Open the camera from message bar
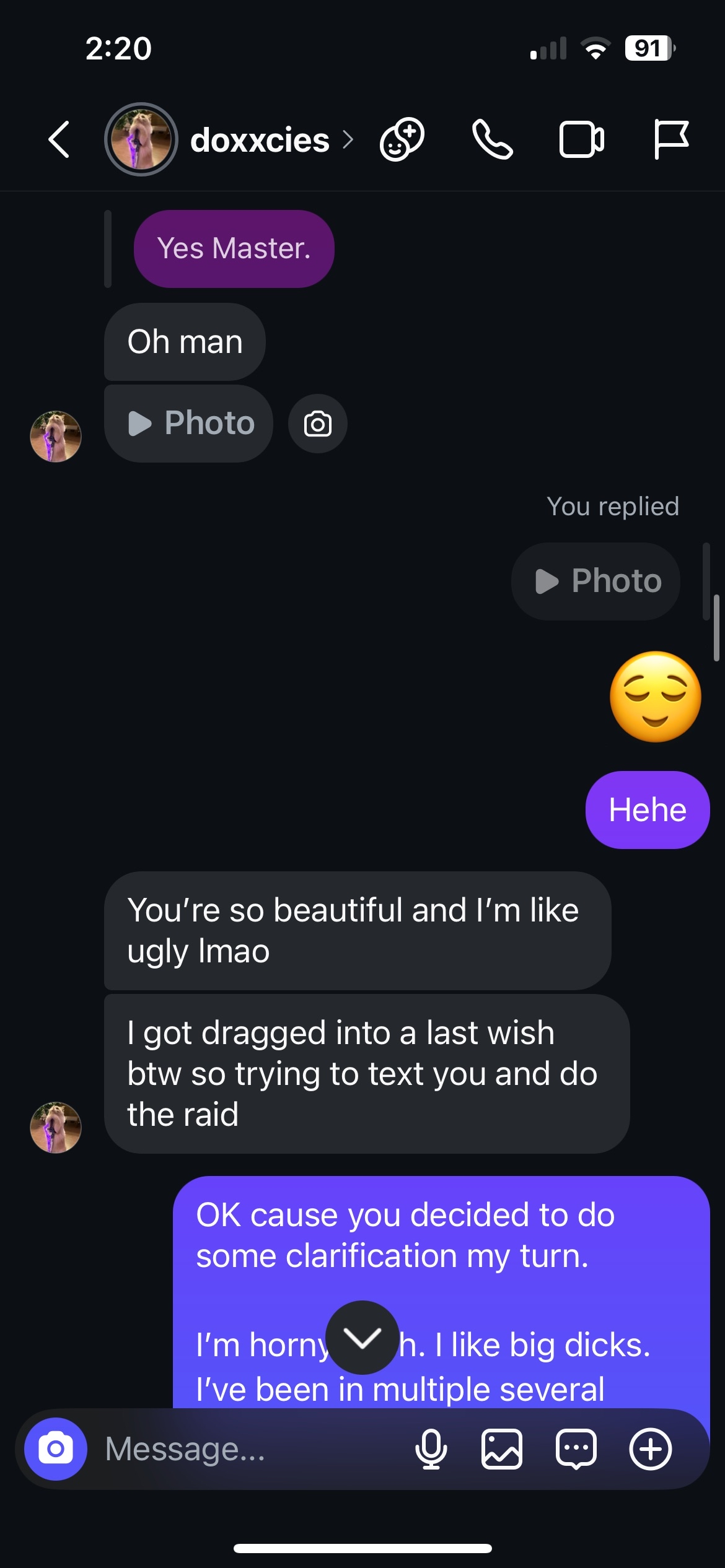Screen dimensions: 725x1568 click(56, 1449)
